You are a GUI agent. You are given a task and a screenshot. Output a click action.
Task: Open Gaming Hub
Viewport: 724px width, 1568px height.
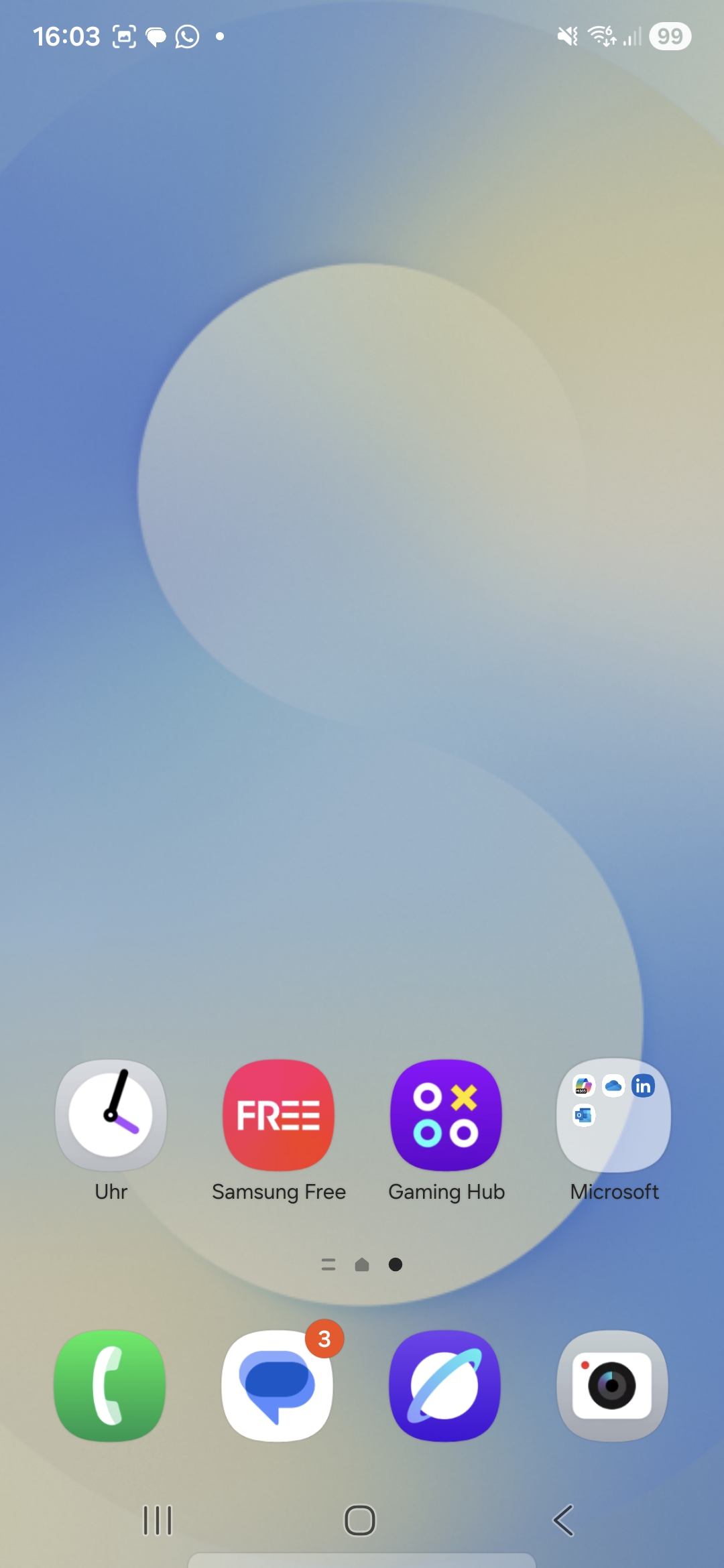[446, 1114]
